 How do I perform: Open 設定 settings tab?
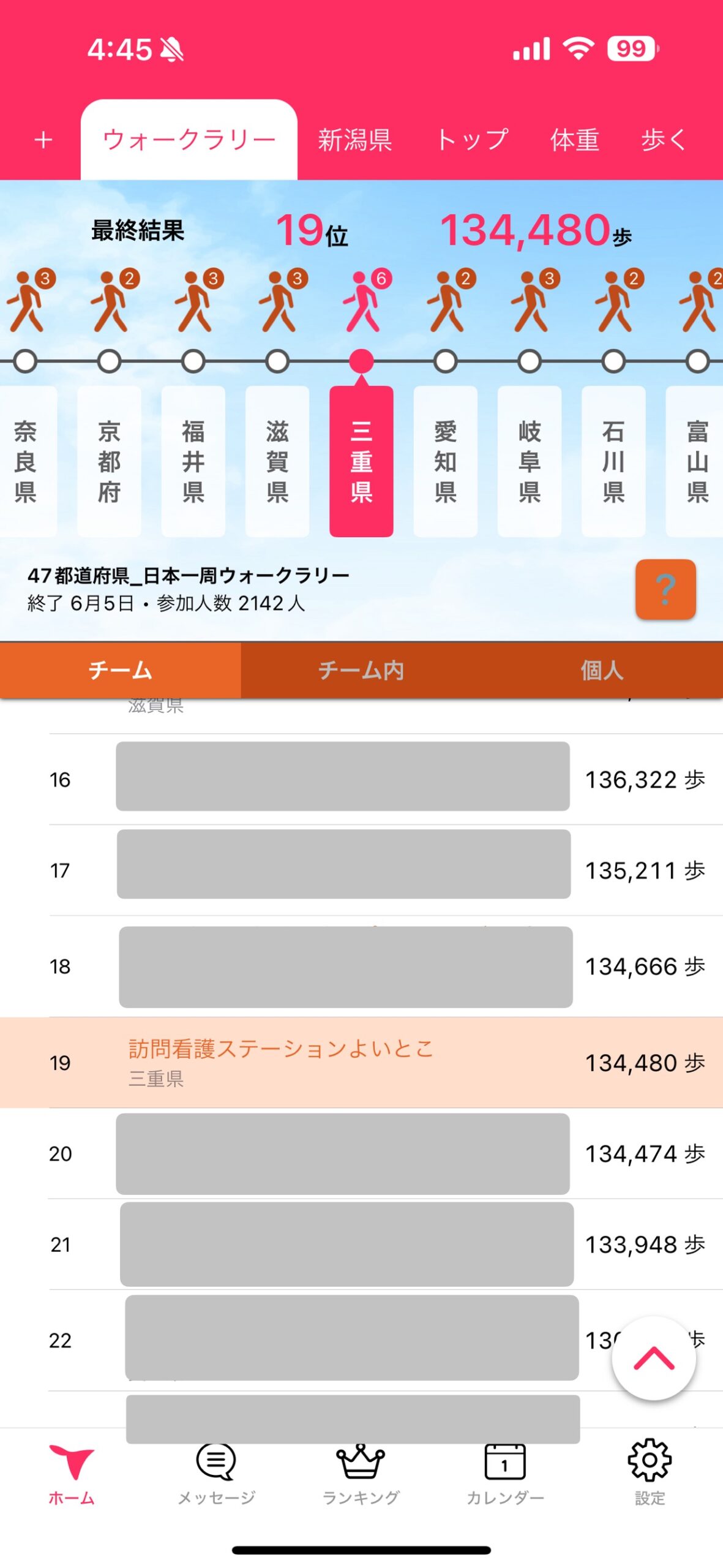click(x=650, y=1471)
